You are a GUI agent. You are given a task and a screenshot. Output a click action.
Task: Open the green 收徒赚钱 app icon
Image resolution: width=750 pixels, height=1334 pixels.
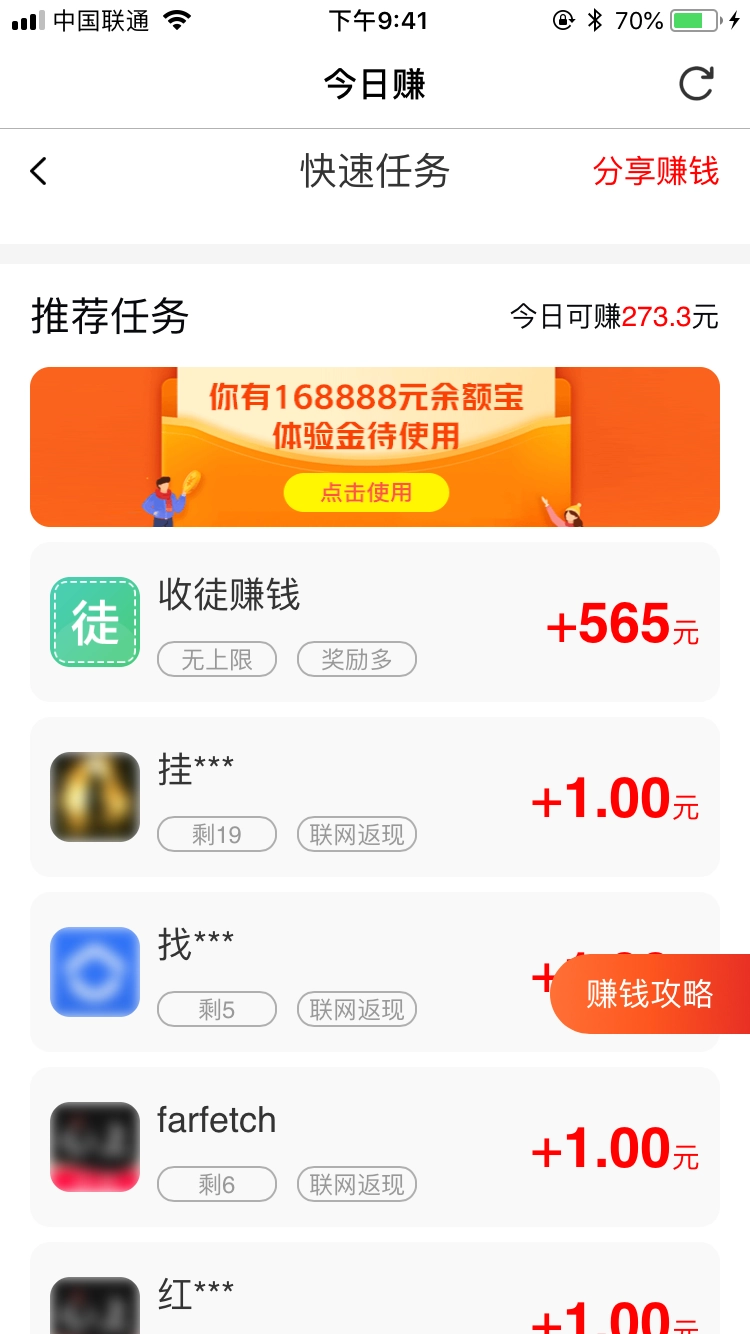coord(94,621)
